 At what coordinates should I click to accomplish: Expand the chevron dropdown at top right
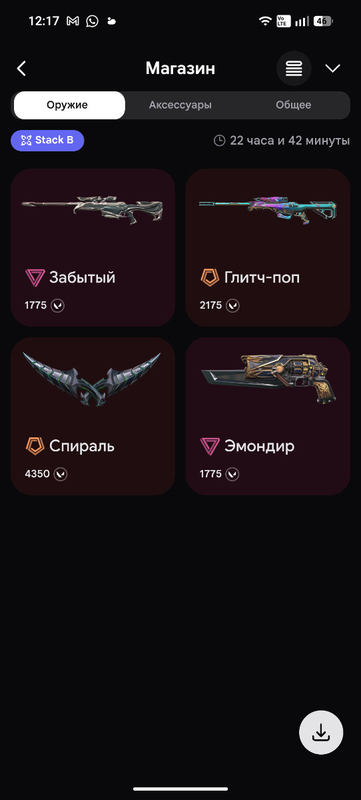pos(333,68)
